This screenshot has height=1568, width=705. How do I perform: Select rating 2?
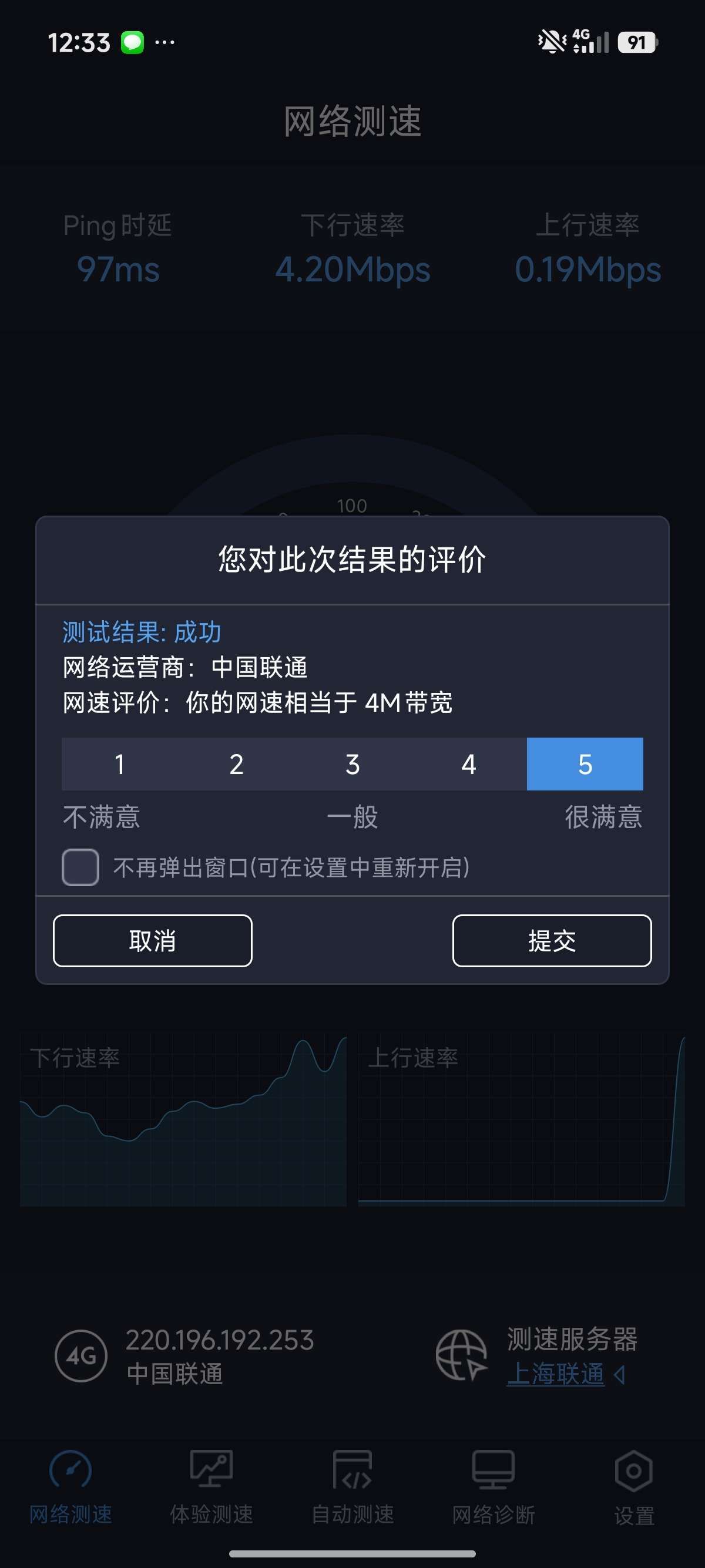[x=236, y=764]
